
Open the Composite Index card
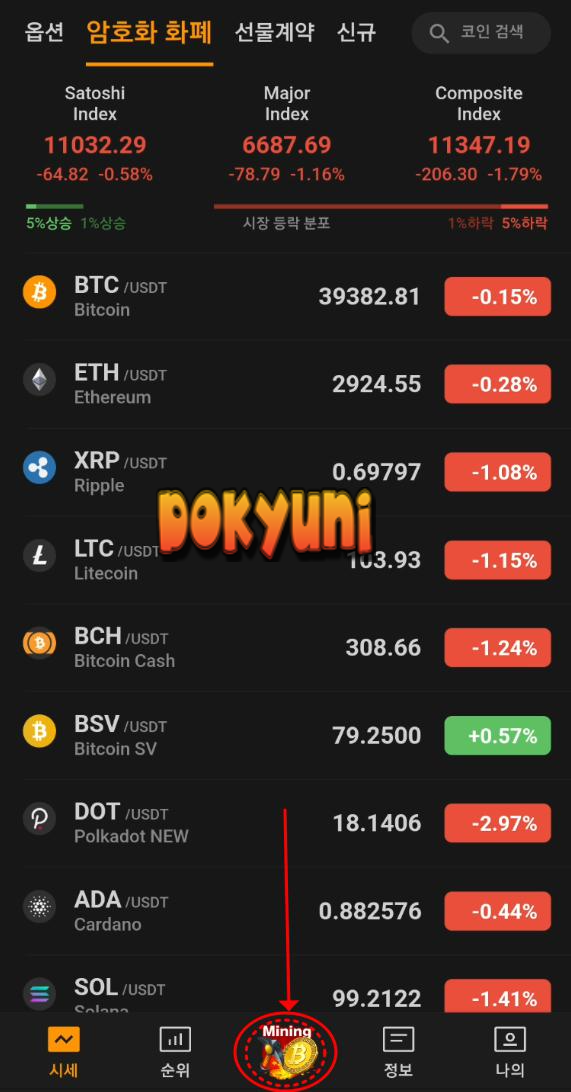click(x=479, y=134)
